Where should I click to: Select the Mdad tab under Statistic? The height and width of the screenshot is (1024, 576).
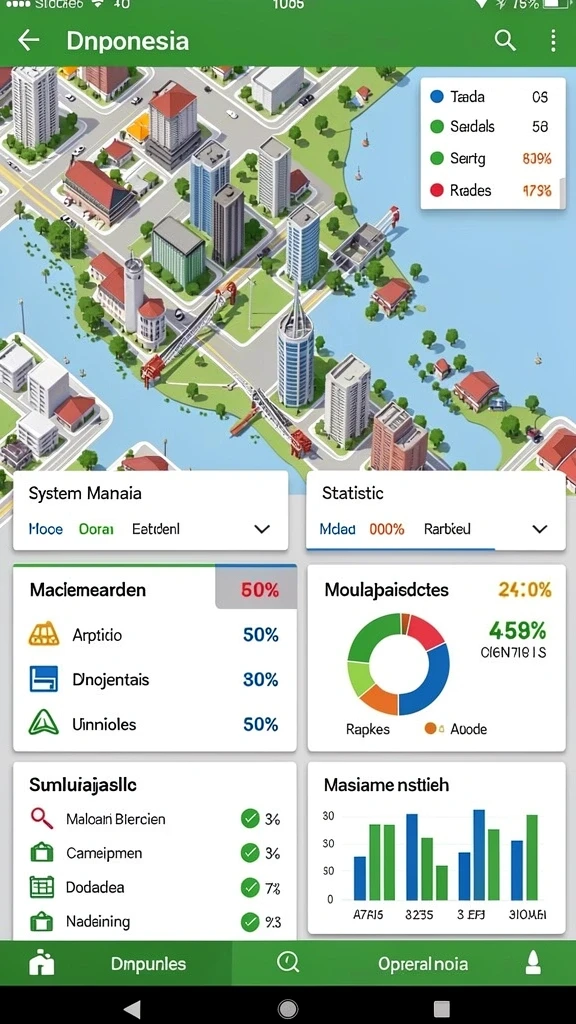[338, 529]
